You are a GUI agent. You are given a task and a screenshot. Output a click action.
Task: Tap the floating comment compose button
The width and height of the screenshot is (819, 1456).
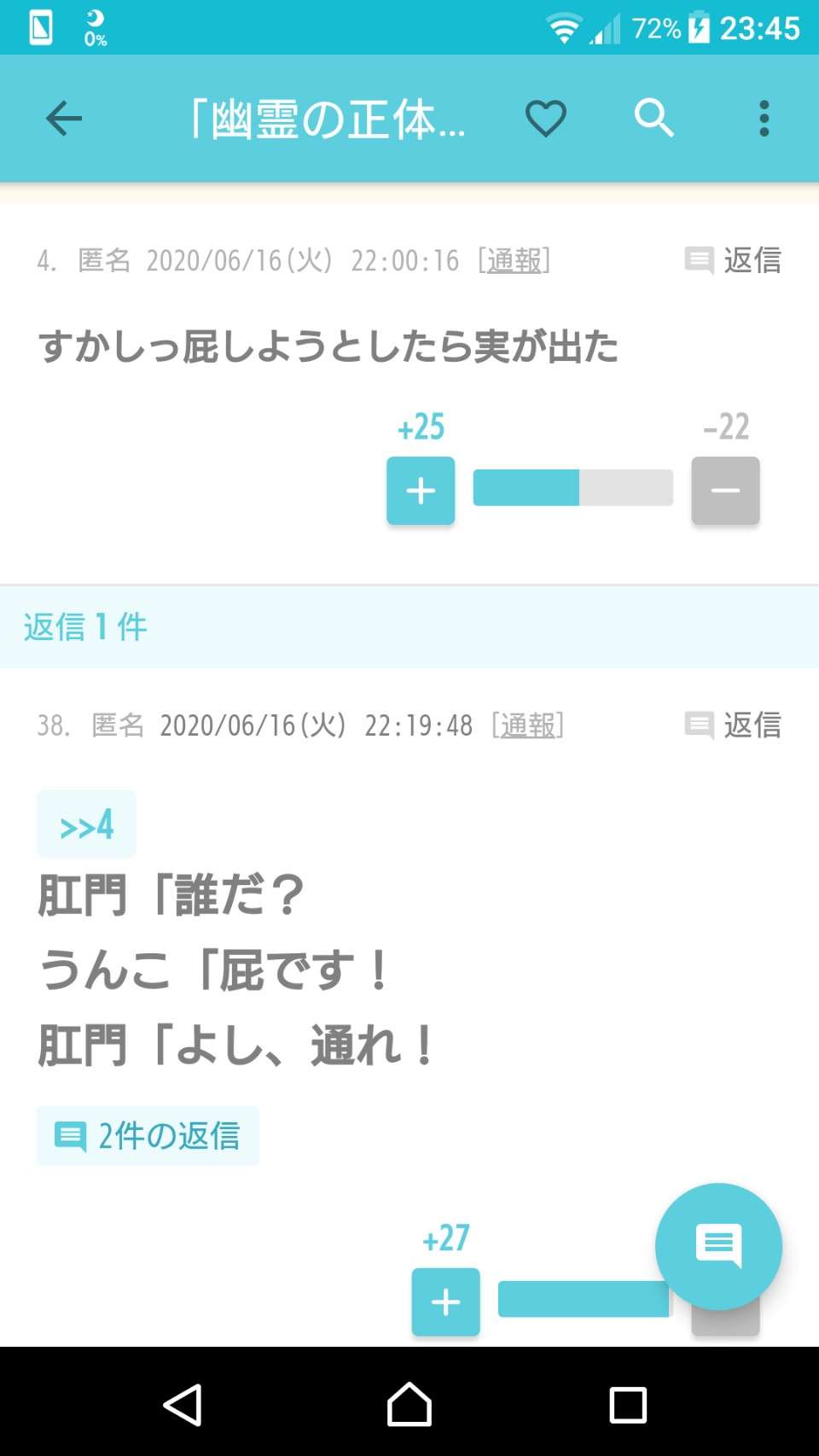click(x=718, y=1246)
